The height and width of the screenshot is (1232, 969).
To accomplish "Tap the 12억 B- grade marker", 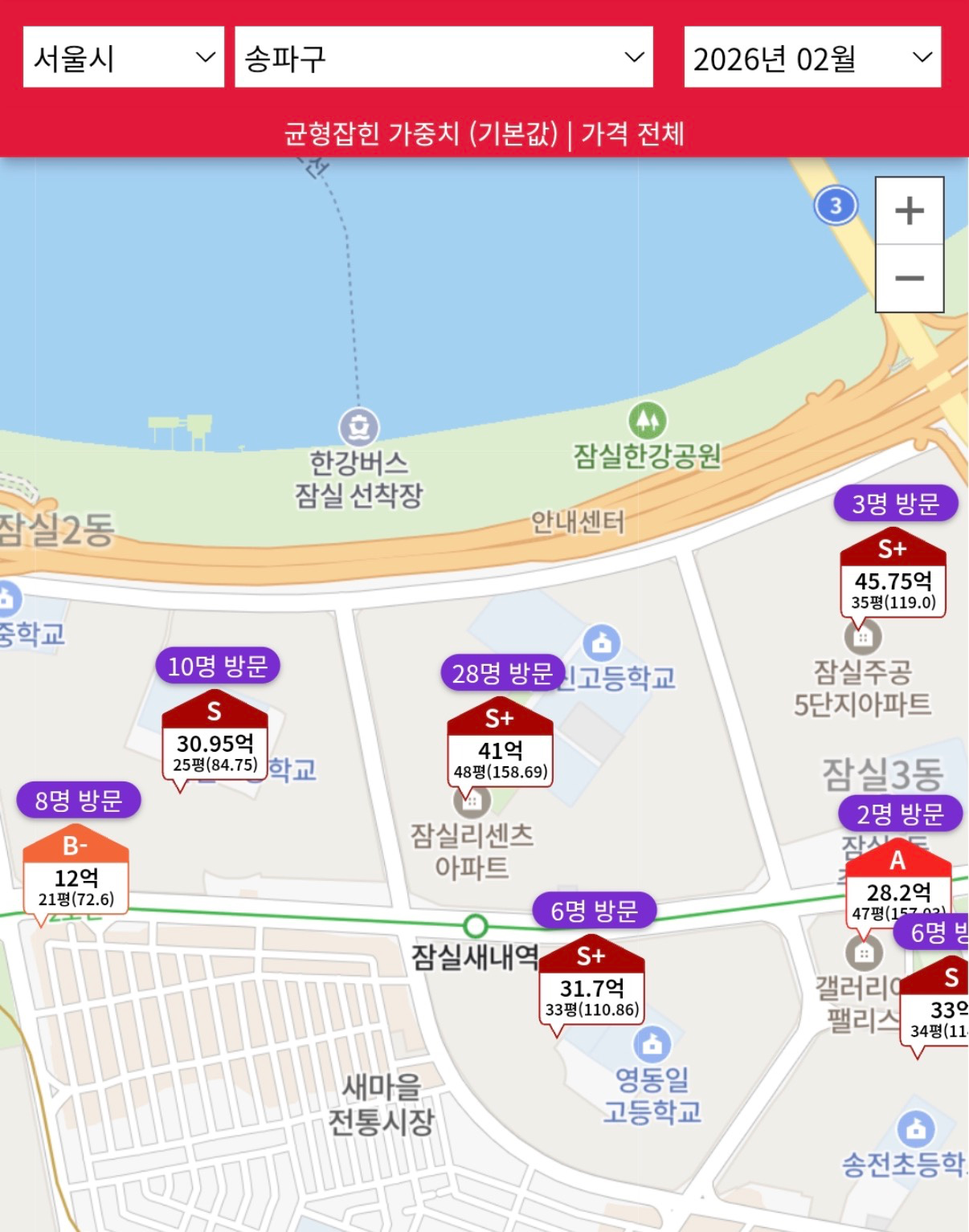I will pyautogui.click(x=76, y=878).
